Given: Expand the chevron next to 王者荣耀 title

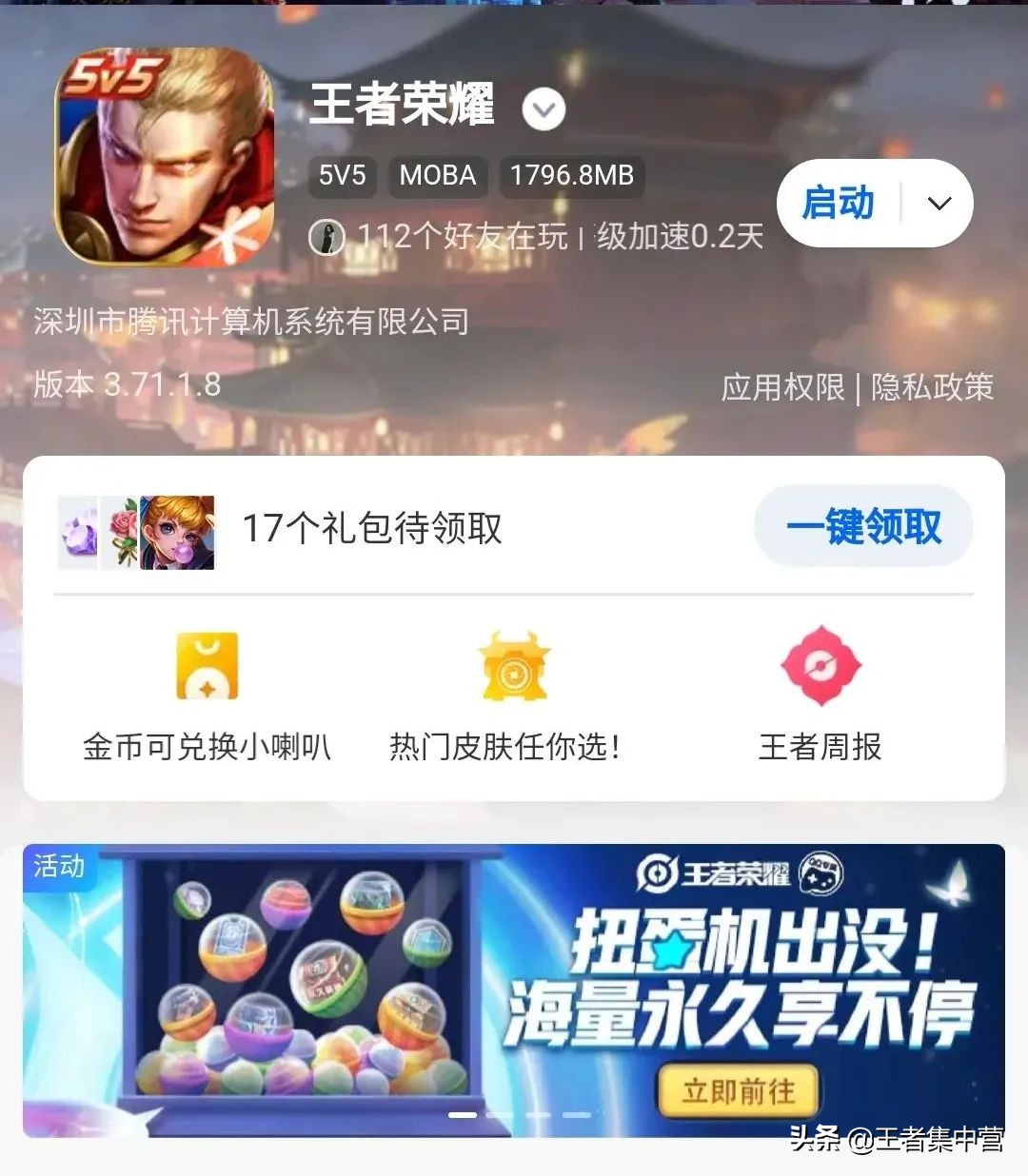Looking at the screenshot, I should pyautogui.click(x=543, y=109).
